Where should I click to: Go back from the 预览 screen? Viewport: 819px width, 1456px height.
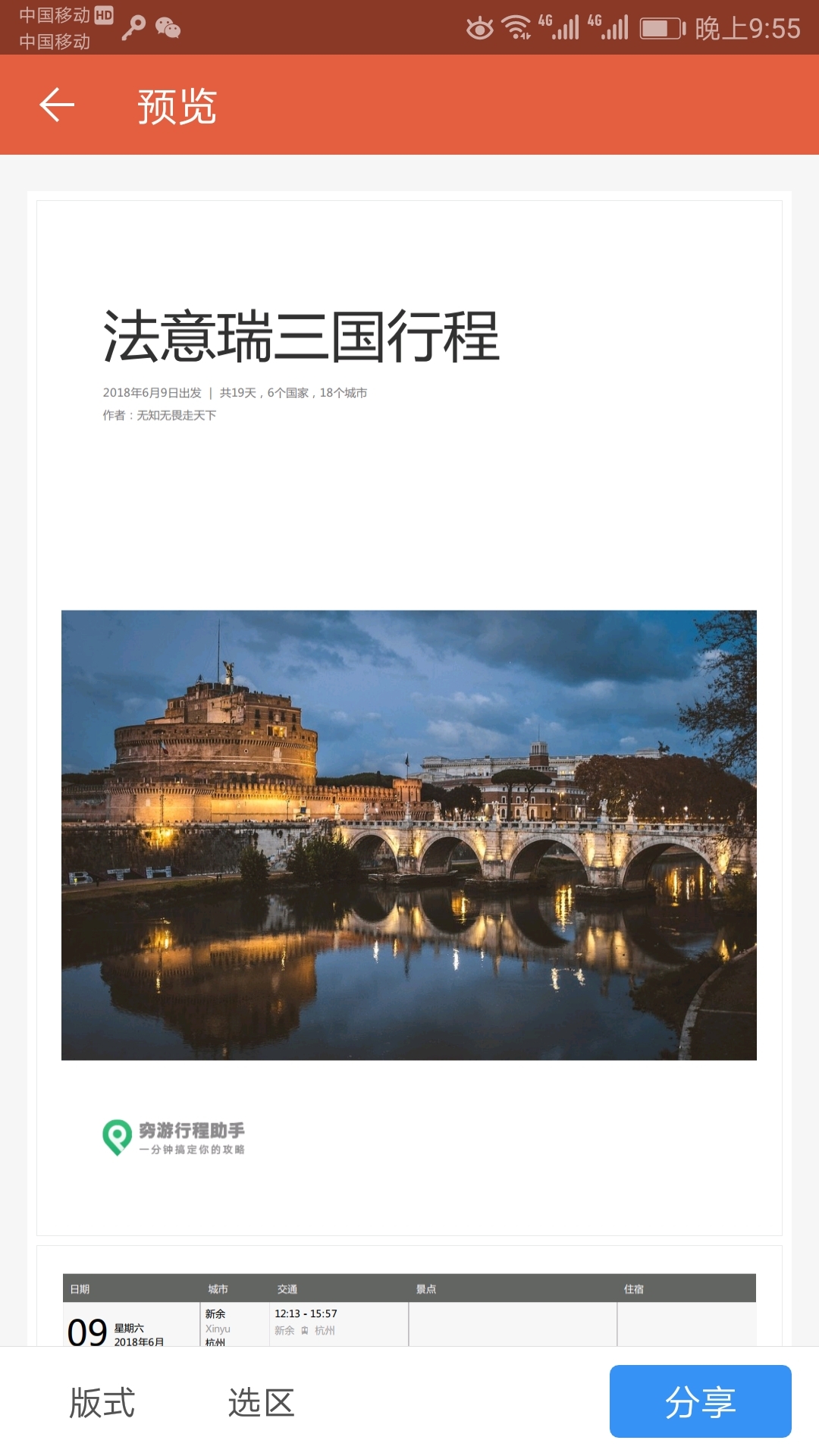57,105
